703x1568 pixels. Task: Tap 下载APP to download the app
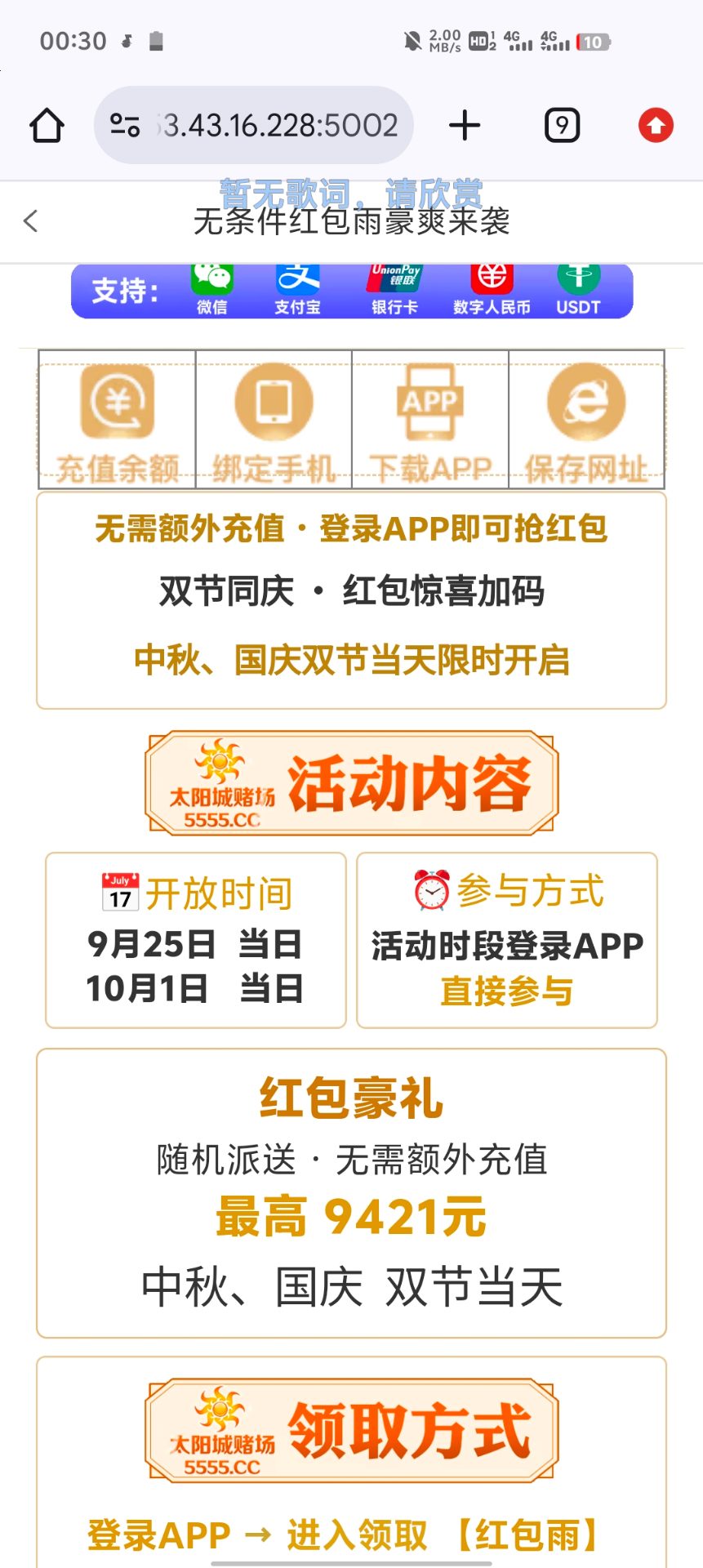click(x=430, y=420)
